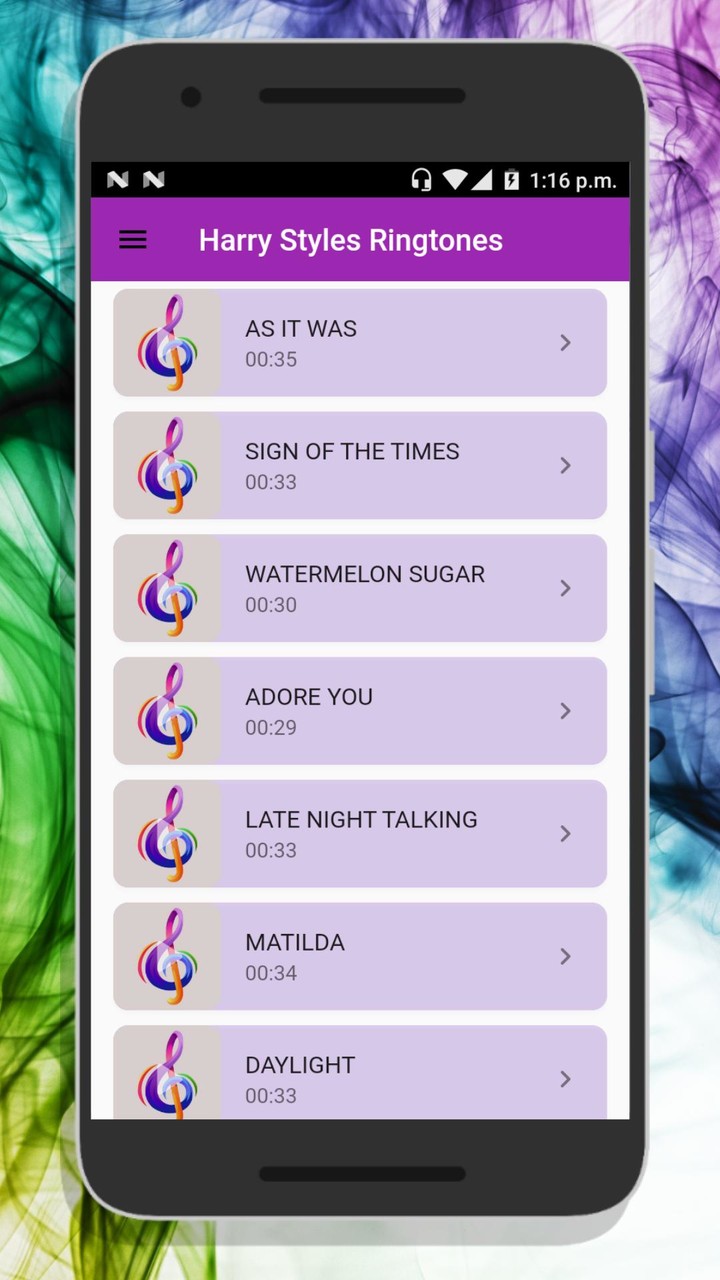Open the navigation drawer via hamburger menu

pyautogui.click(x=132, y=240)
